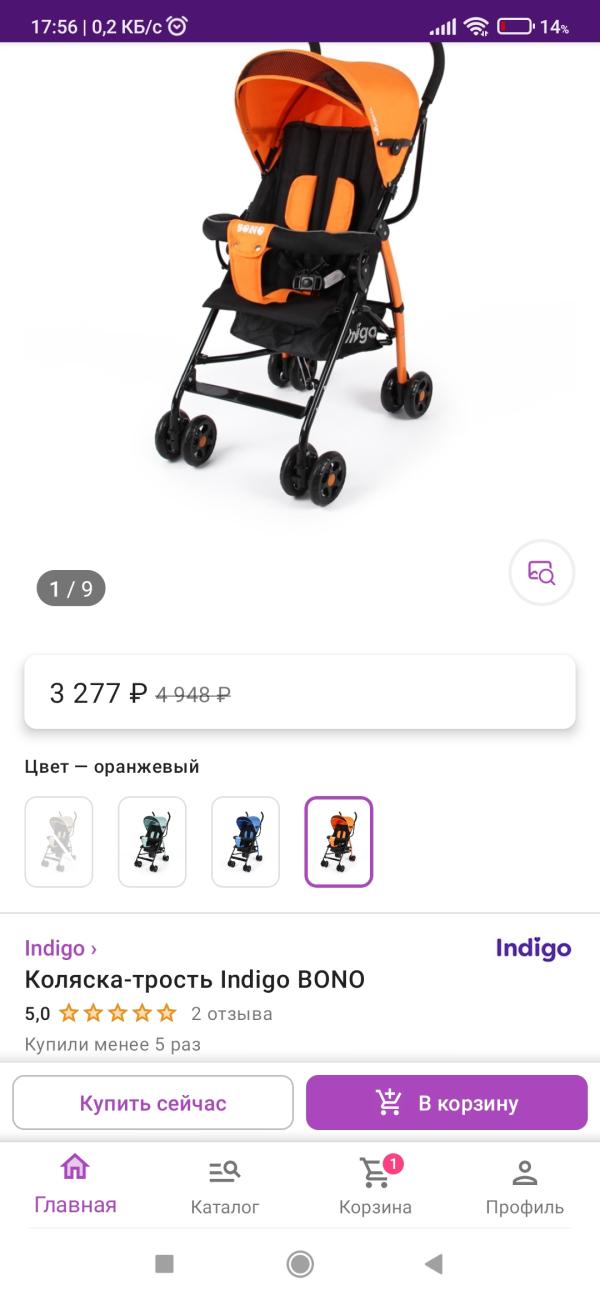Select the white stroller color option
This screenshot has height=1299, width=600.
coord(59,842)
